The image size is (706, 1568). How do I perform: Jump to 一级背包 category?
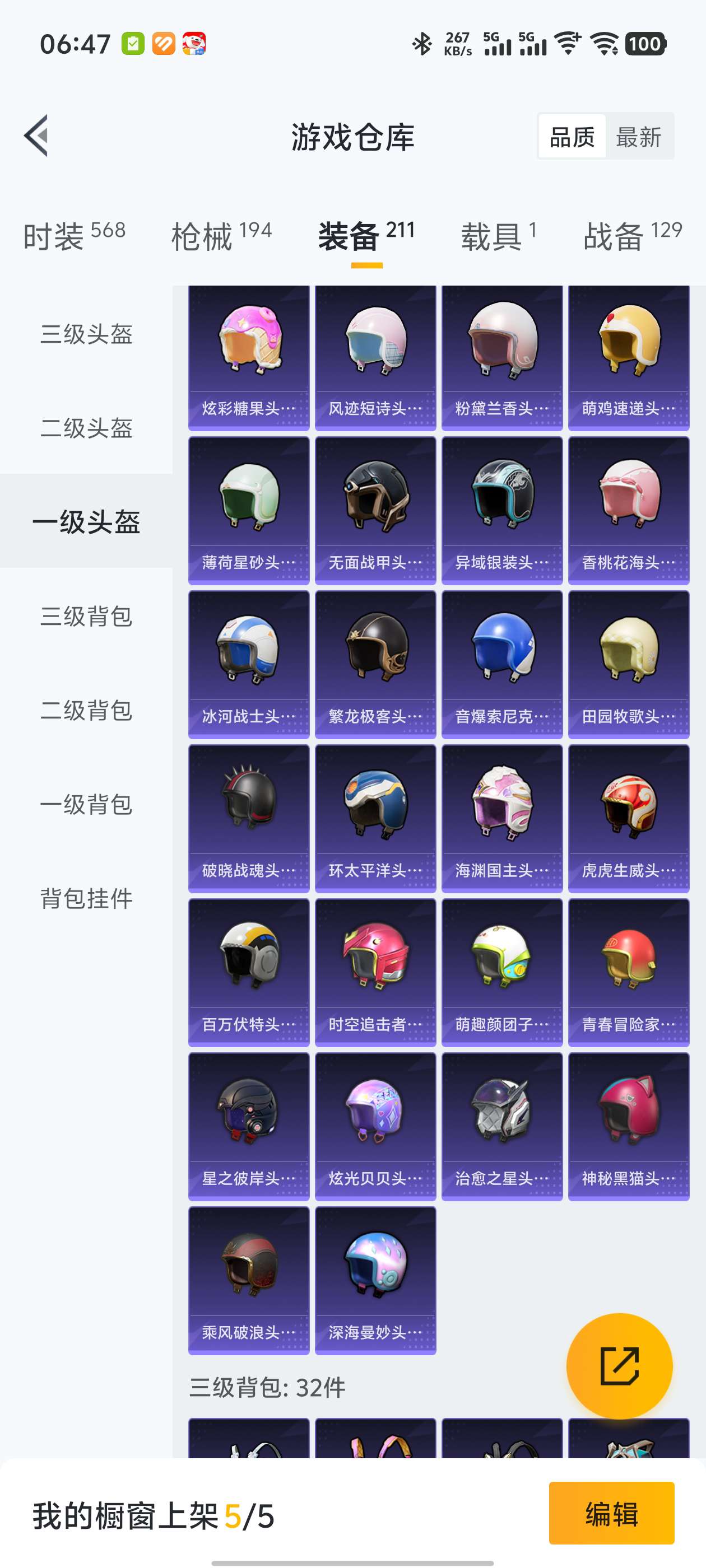(86, 804)
